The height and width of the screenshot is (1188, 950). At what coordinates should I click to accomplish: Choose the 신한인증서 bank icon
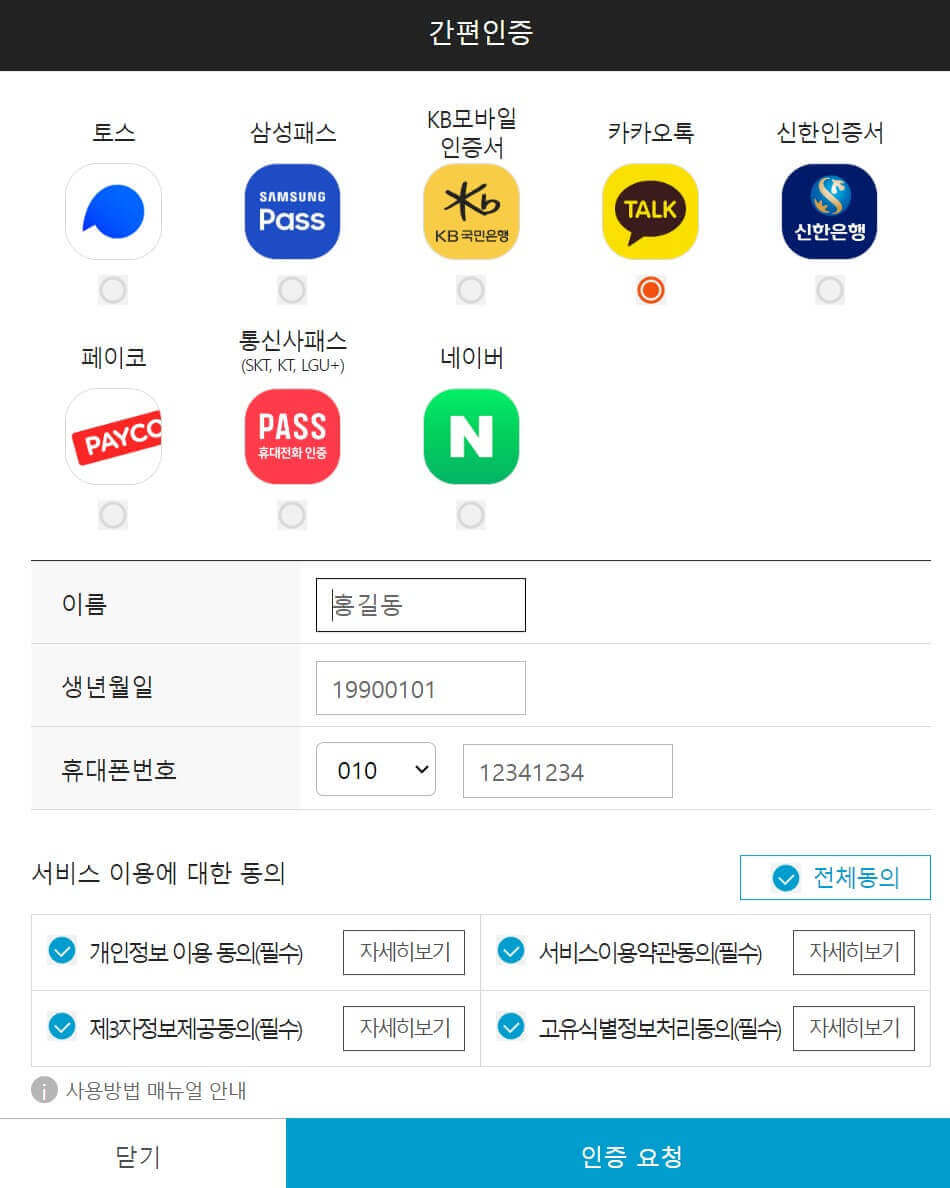829,212
